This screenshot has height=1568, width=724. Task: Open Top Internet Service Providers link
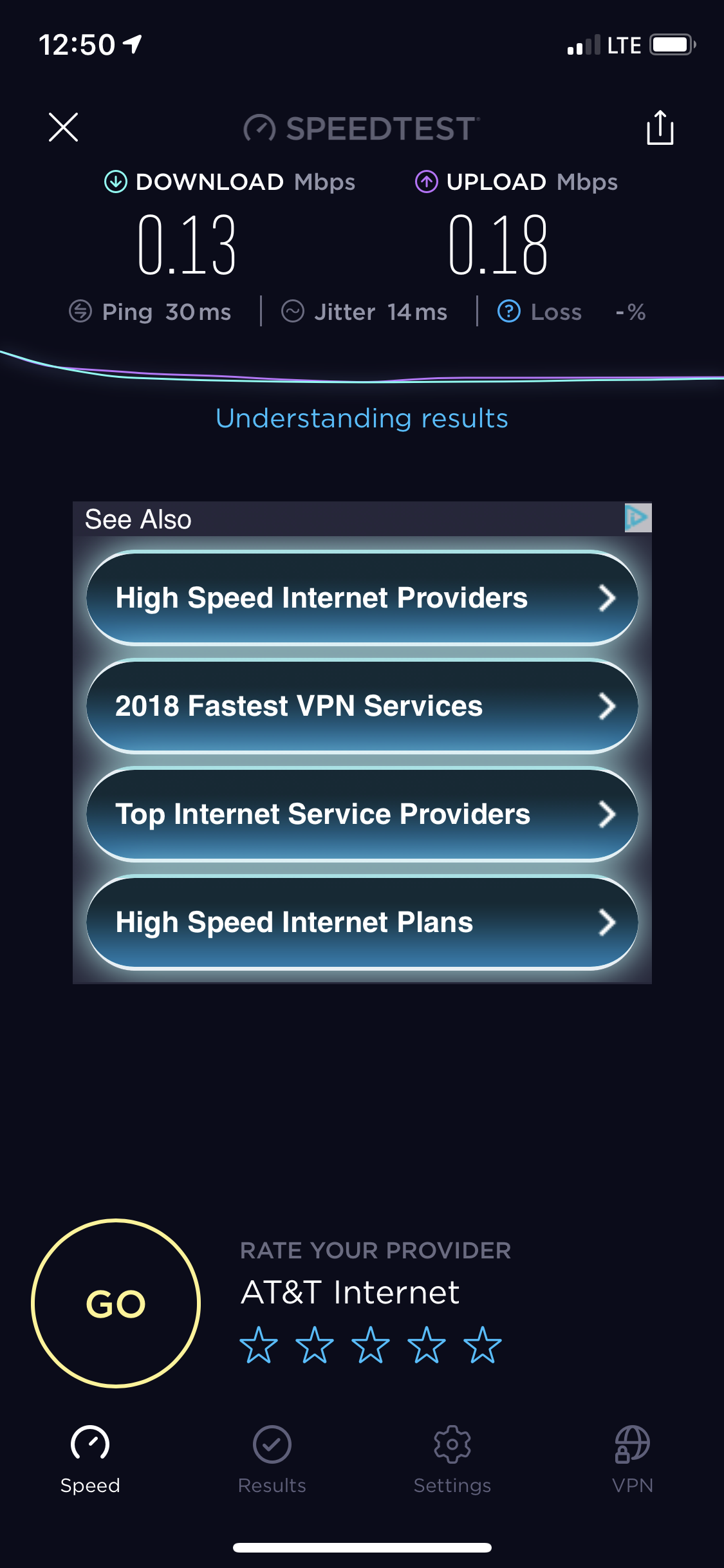coord(362,814)
